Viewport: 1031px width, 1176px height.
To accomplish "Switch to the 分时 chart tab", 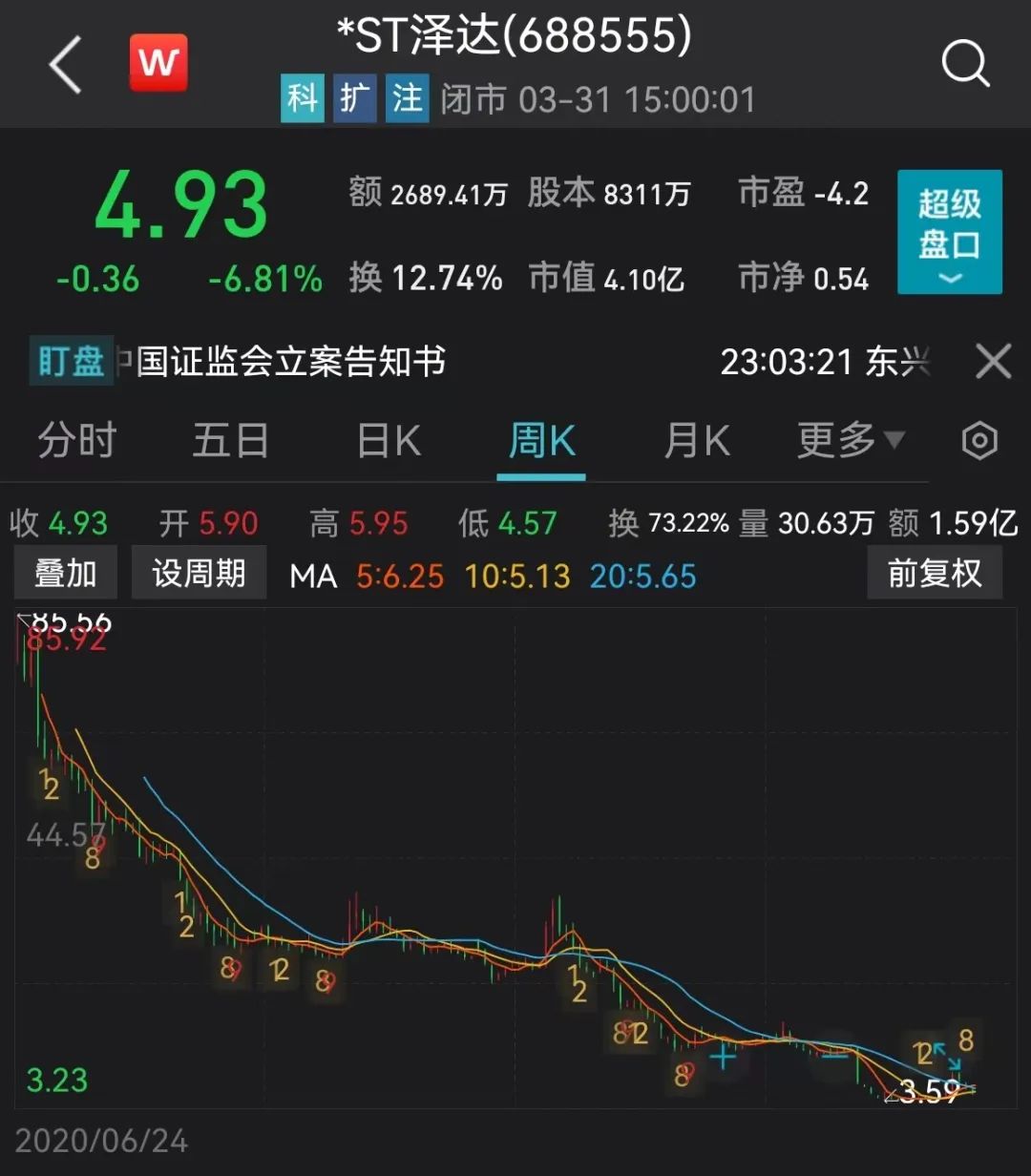I will click(x=77, y=441).
